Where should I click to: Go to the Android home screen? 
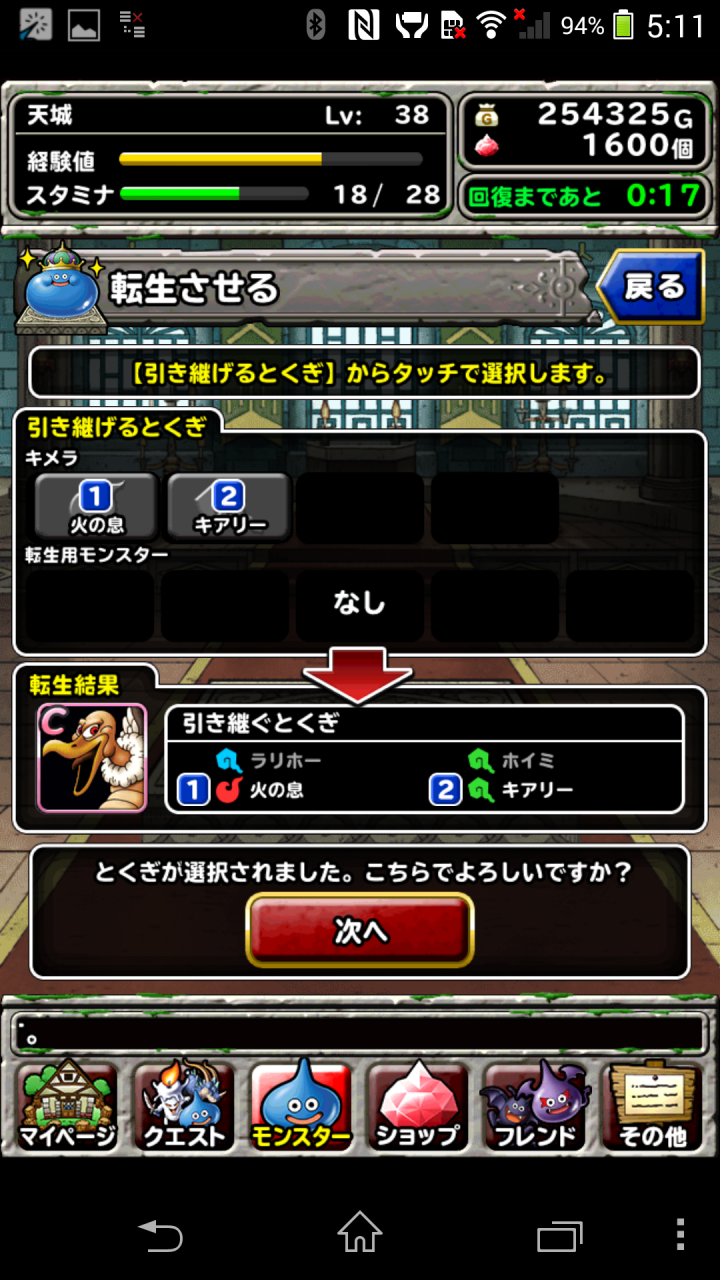coord(360,1235)
